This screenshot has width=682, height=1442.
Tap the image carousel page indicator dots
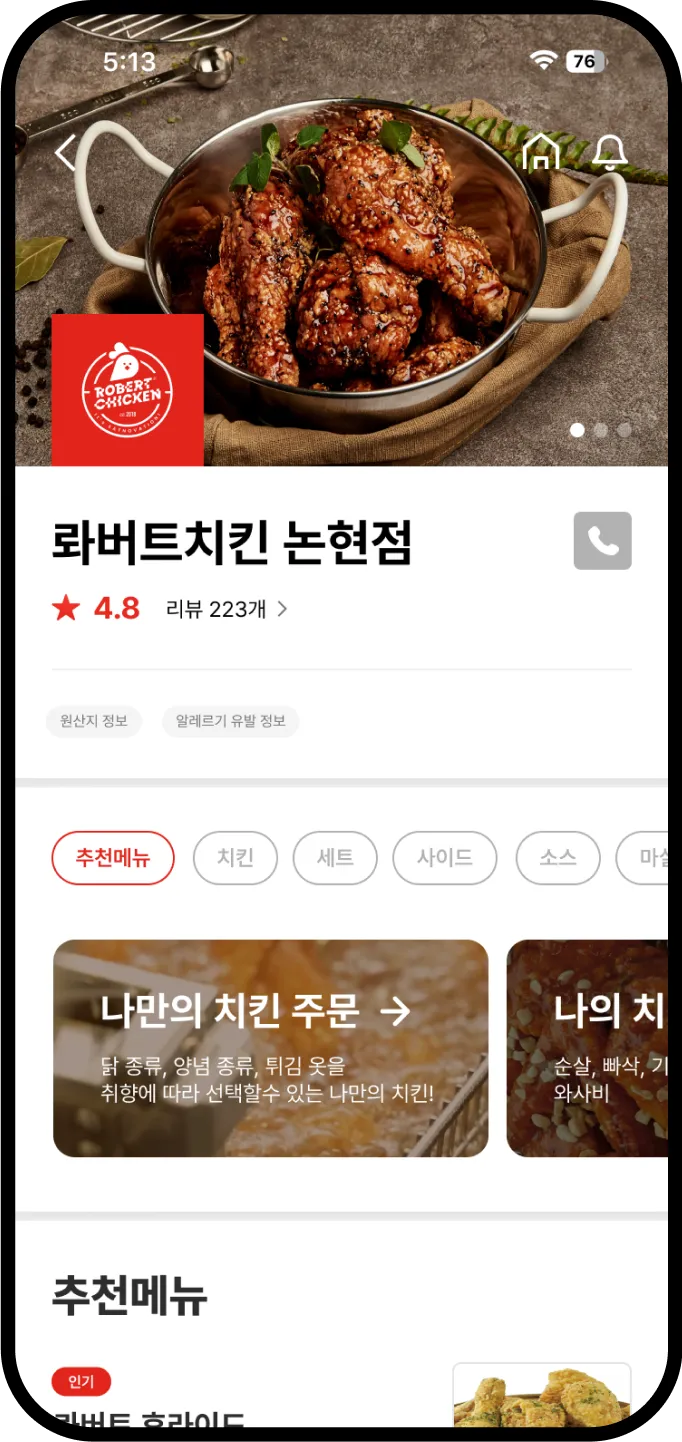point(600,430)
